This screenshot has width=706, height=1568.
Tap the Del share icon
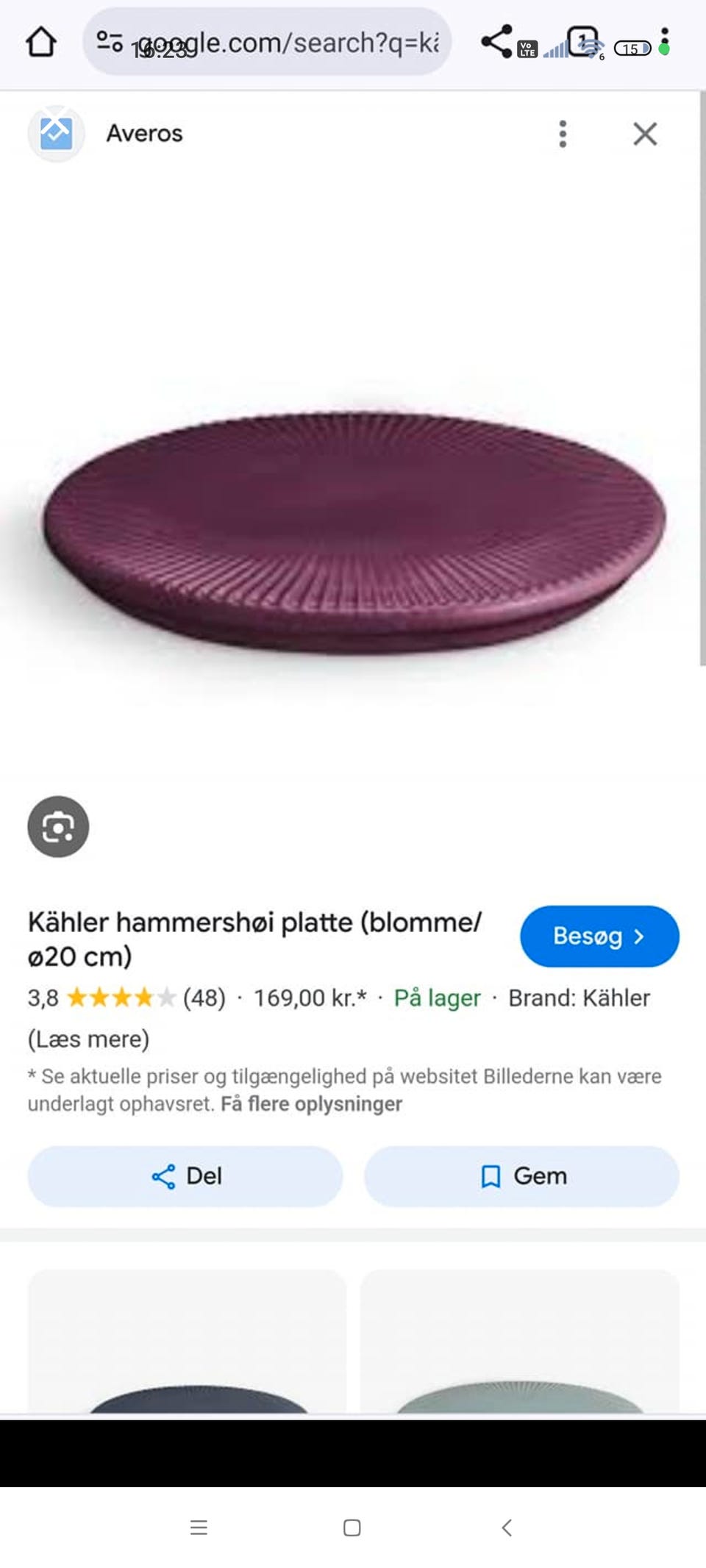click(163, 1176)
